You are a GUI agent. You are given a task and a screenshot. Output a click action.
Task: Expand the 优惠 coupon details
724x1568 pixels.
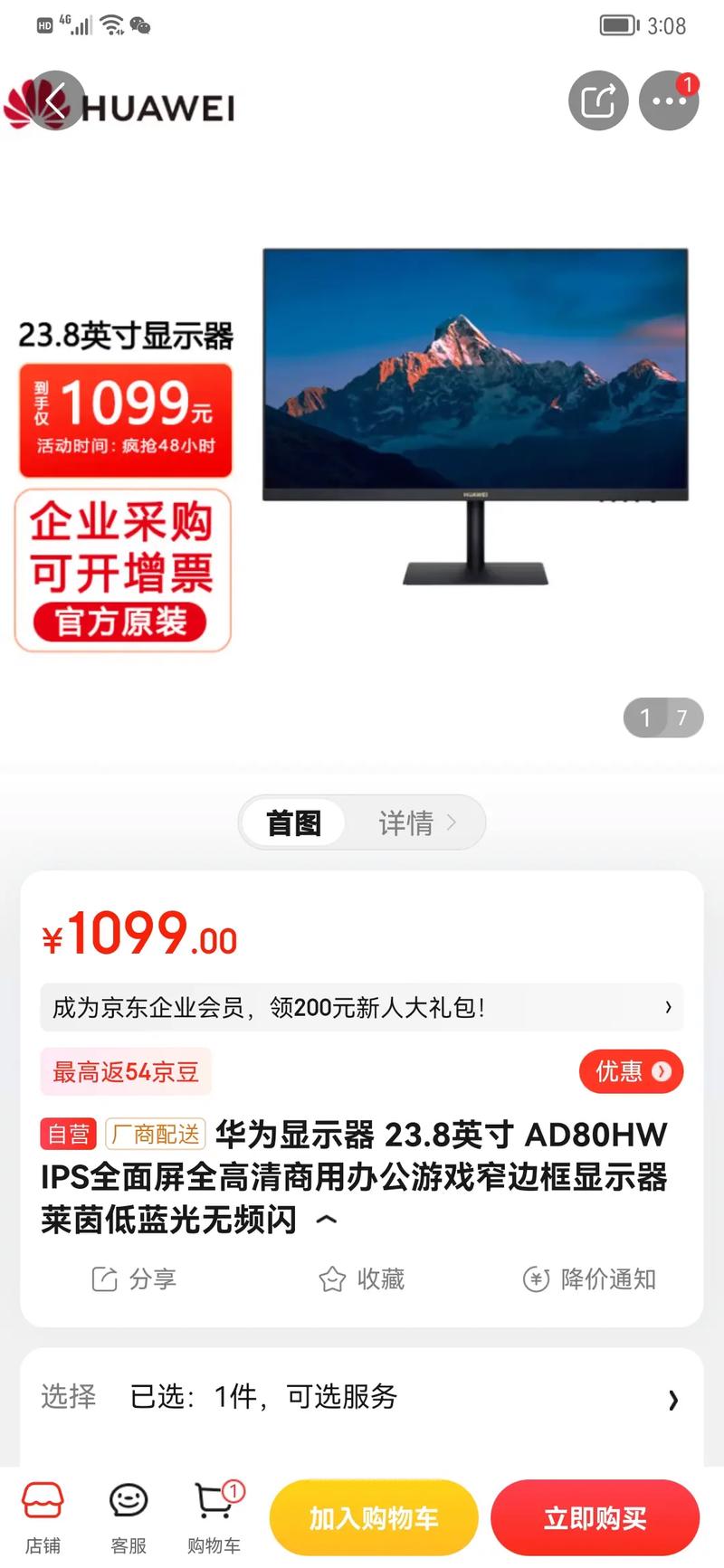[x=631, y=1071]
